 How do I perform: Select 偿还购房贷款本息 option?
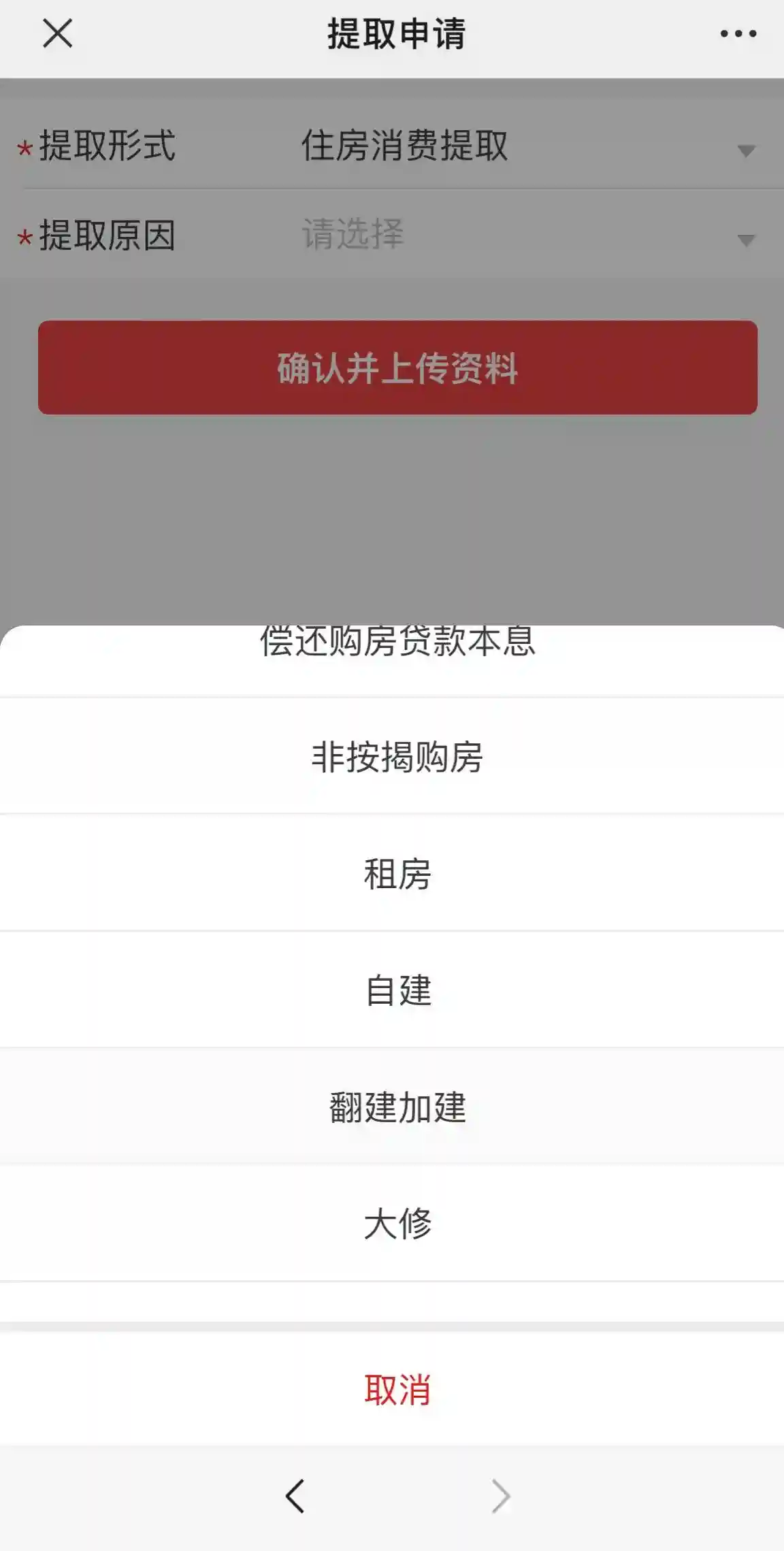point(397,643)
